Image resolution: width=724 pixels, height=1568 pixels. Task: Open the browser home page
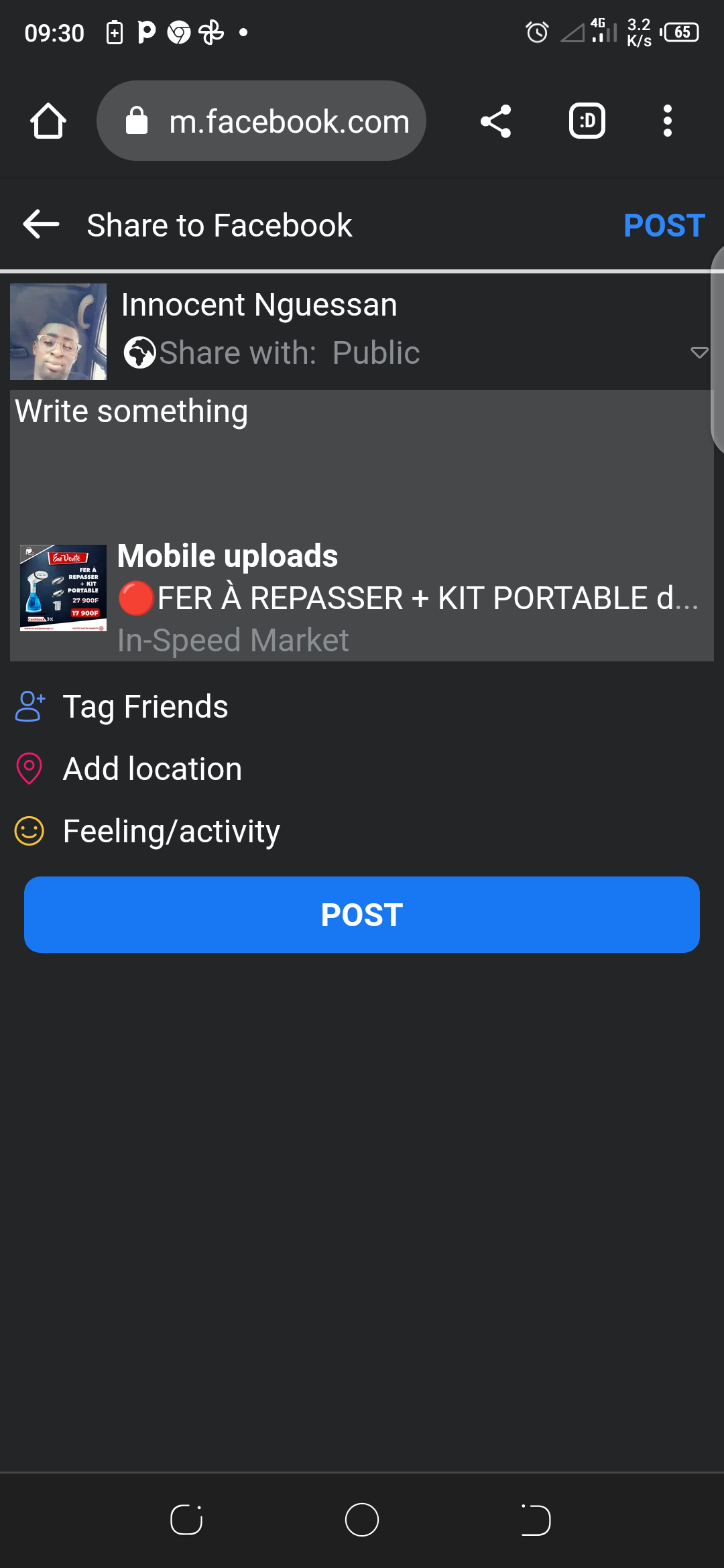(48, 121)
